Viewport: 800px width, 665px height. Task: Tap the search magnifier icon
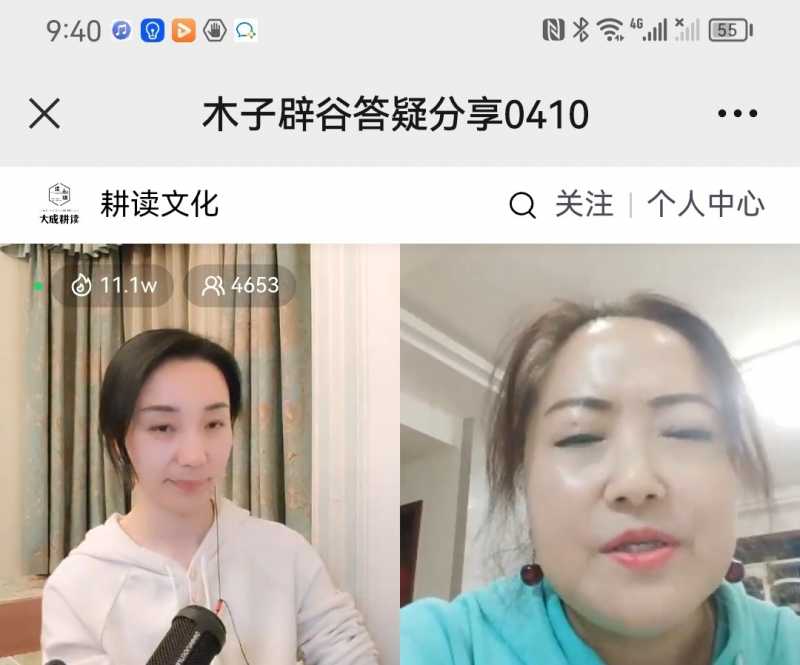(x=522, y=205)
